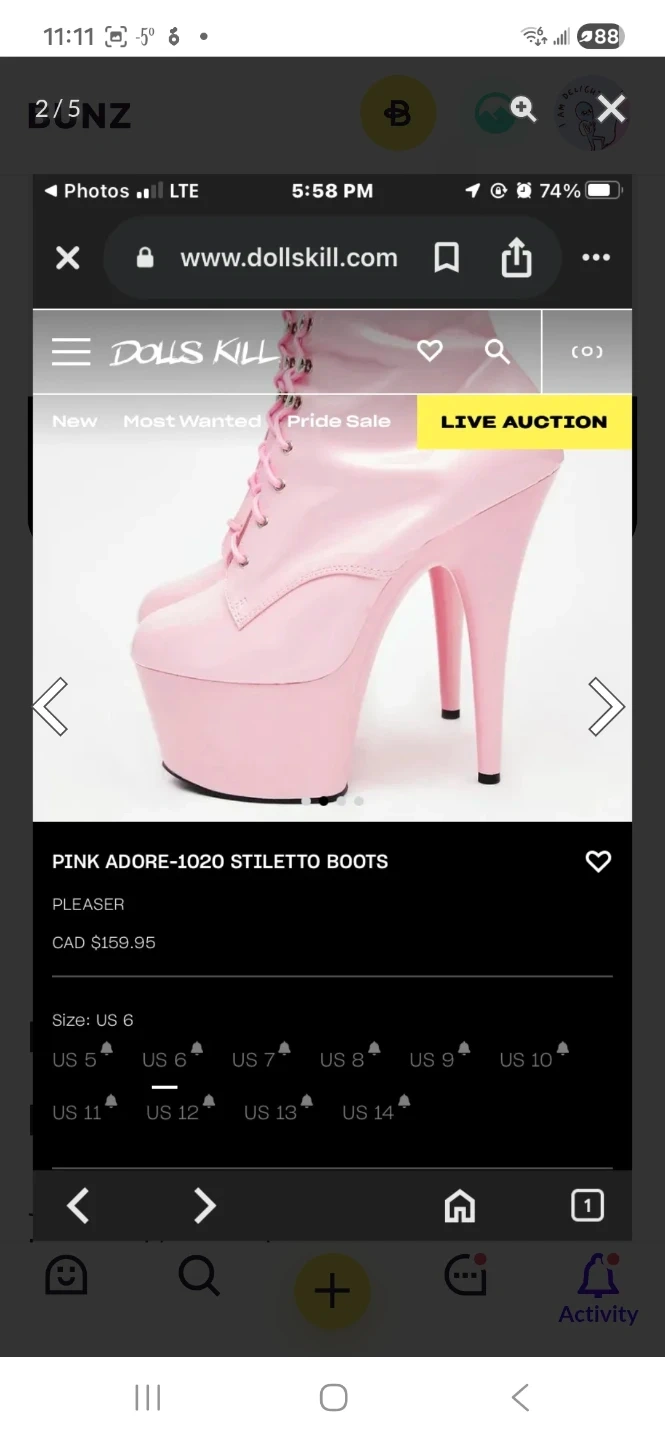
Task: Go back to the previous photo
Action: point(51,706)
